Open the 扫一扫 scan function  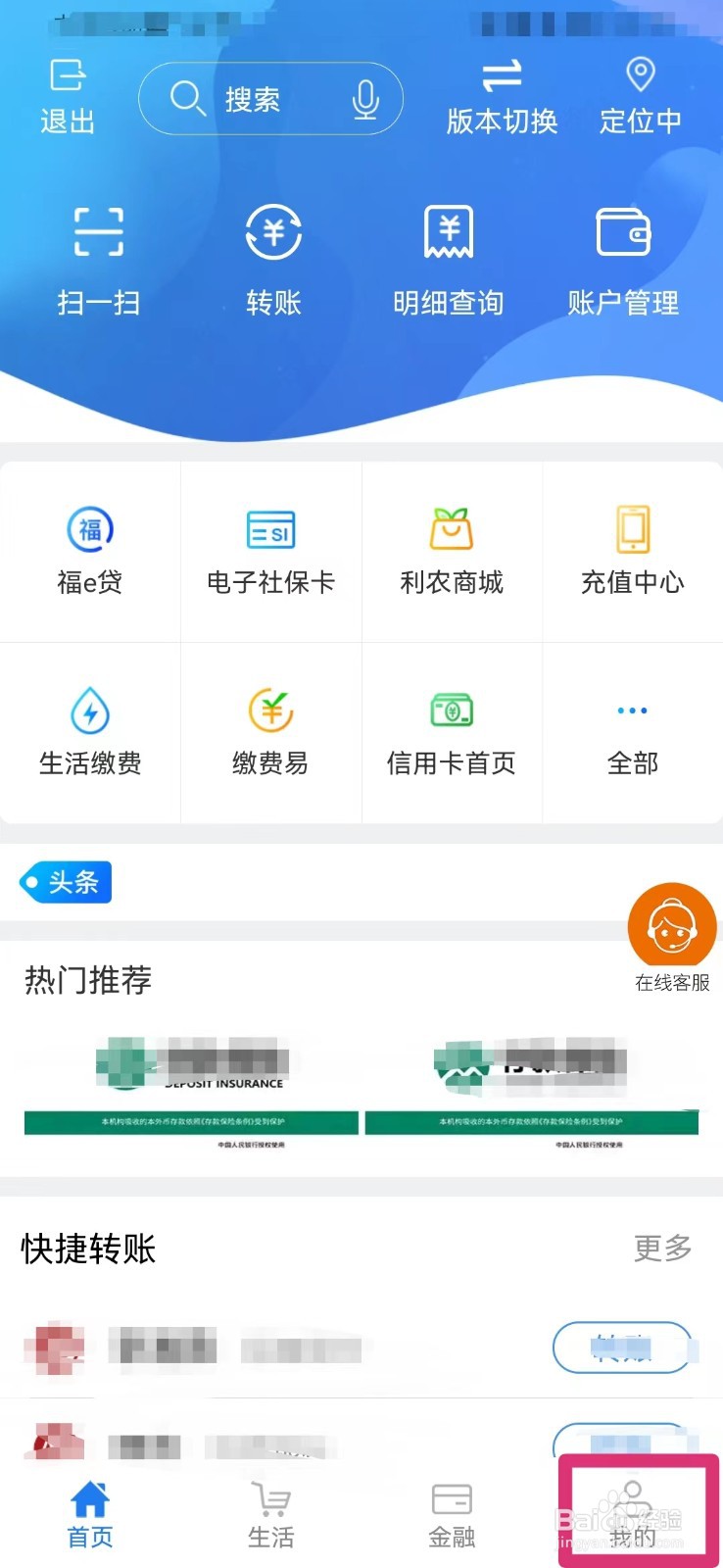[97, 257]
